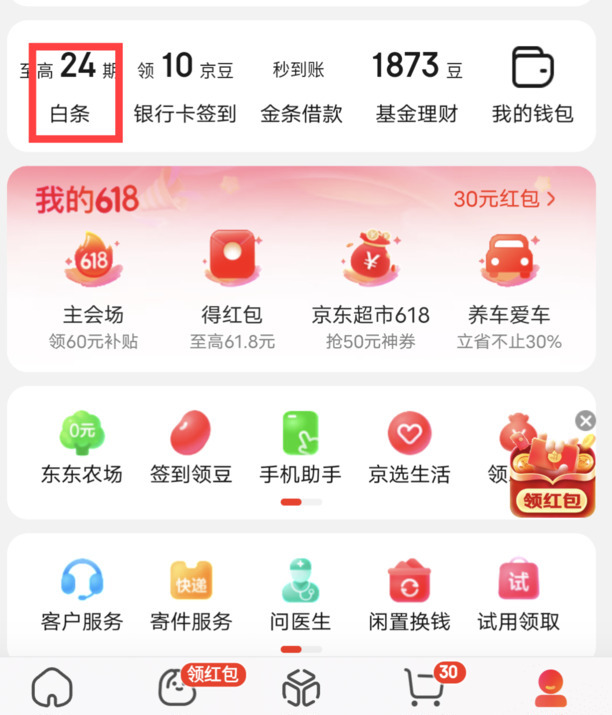Open 银行卡签到 to earn 京豆
Screen dimensions: 612x715
185,91
